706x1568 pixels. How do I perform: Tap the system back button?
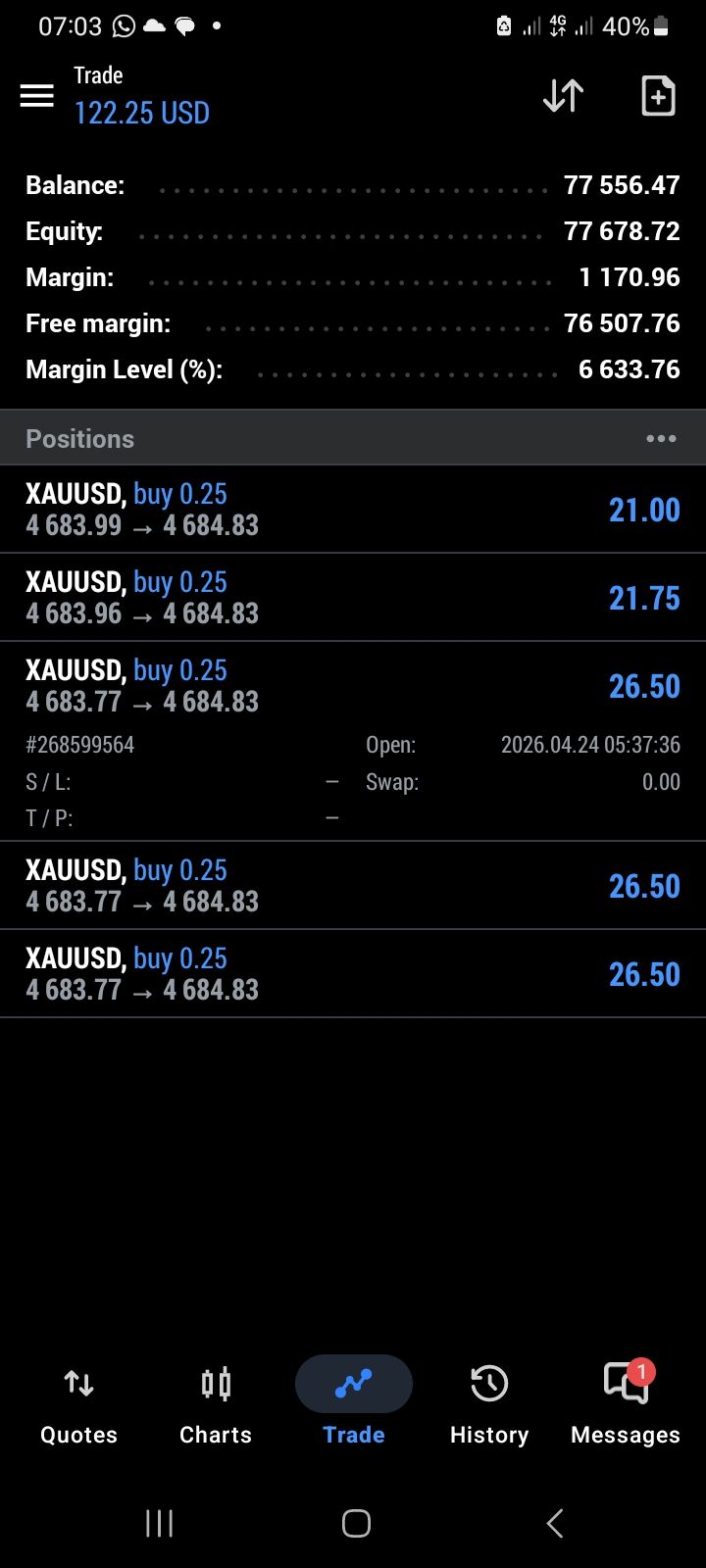pos(554,1523)
